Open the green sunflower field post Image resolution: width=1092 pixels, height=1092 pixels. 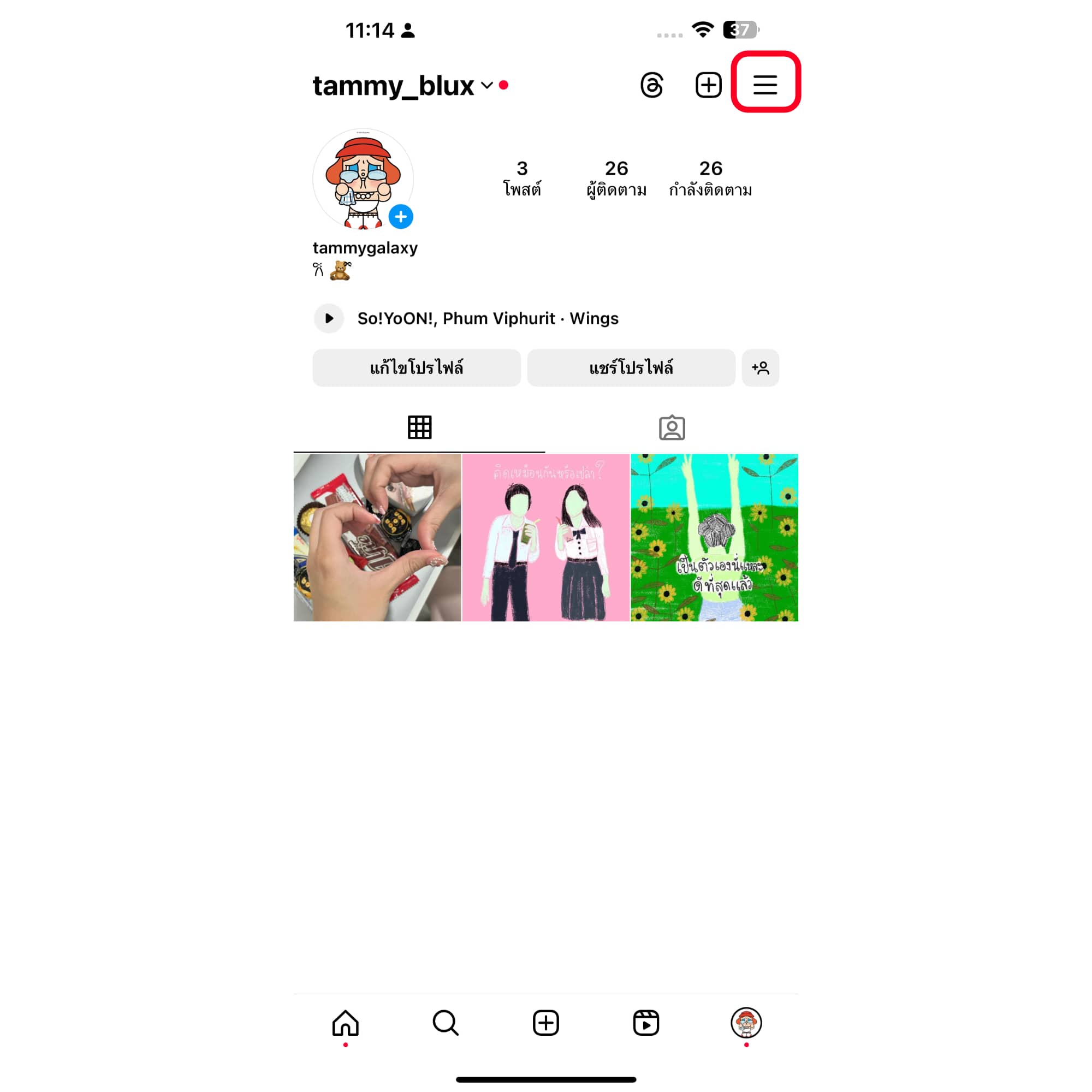714,537
